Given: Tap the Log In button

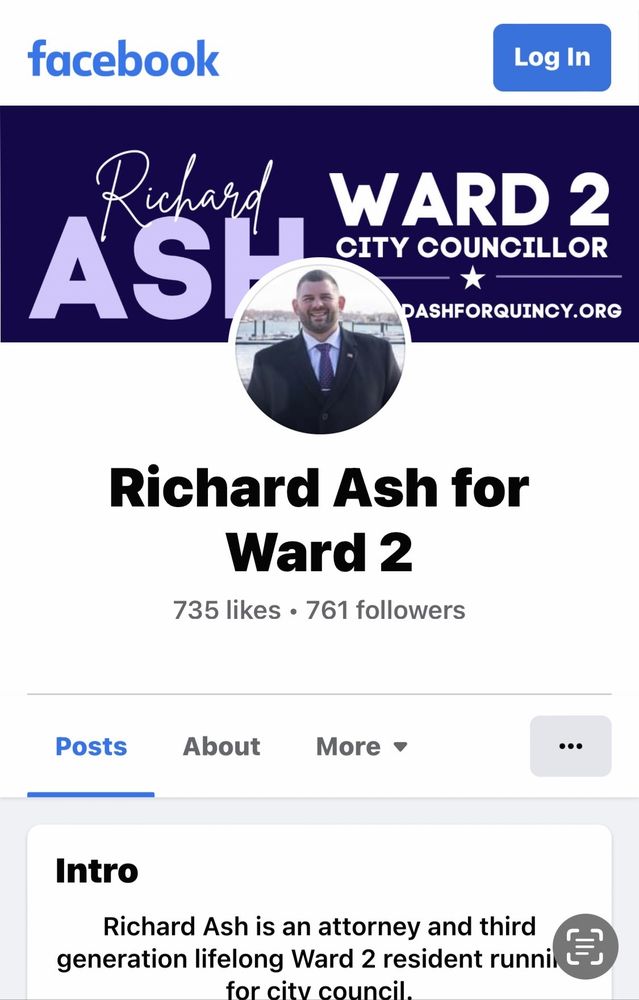Looking at the screenshot, I should point(551,58).
